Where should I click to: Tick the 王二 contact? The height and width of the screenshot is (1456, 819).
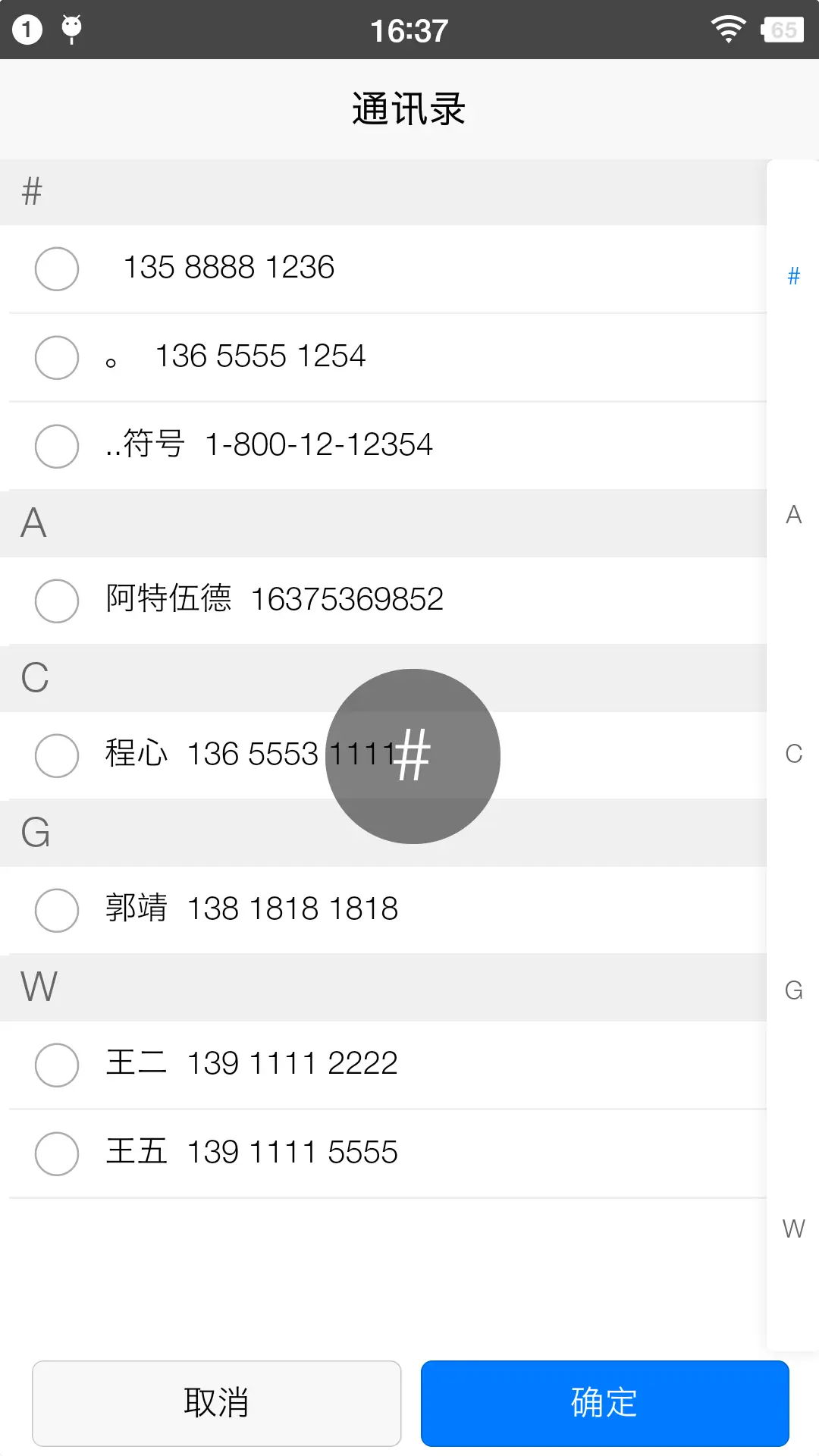[57, 1065]
